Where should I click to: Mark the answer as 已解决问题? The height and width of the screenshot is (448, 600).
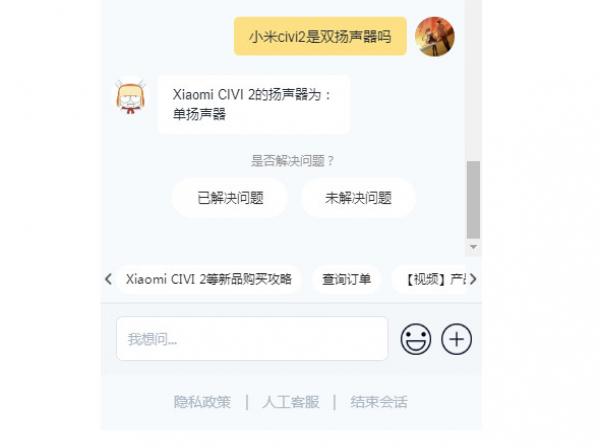pyautogui.click(x=230, y=198)
